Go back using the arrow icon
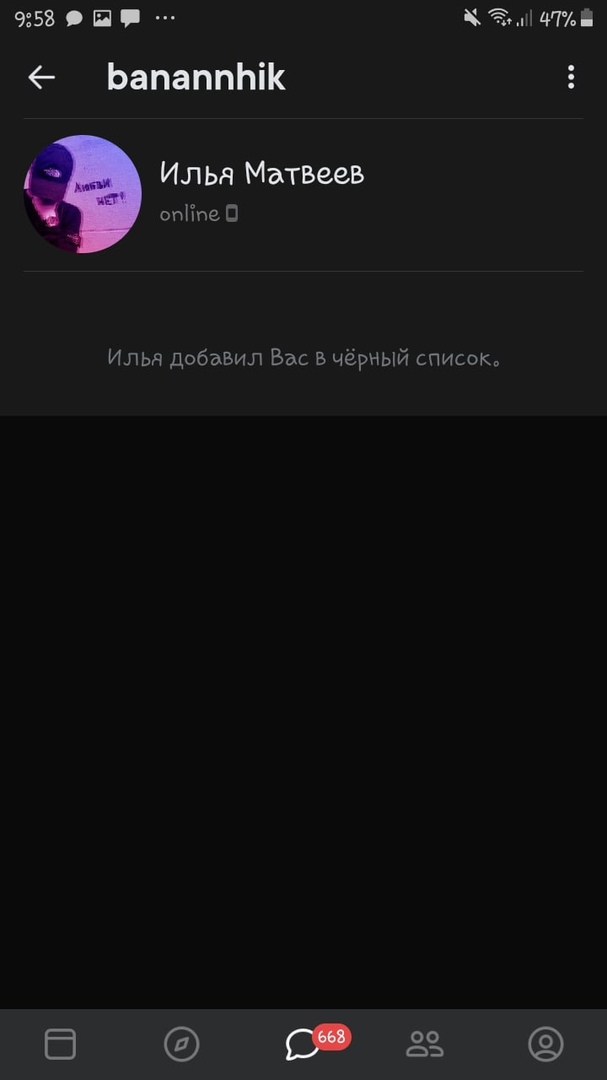Viewport: 607px width, 1080px height. [41, 77]
